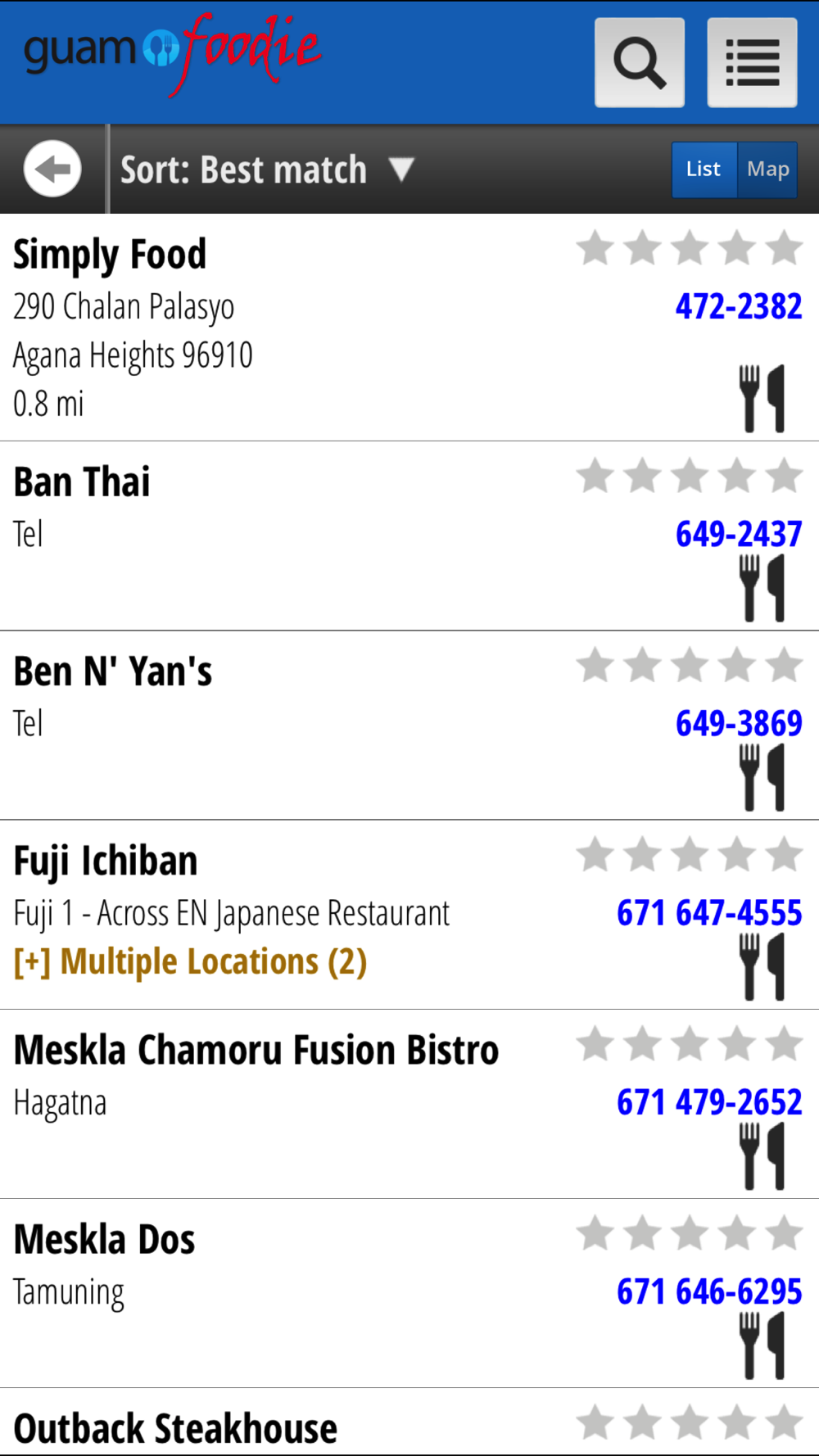Call Simply Food at 472-2382

click(x=738, y=307)
